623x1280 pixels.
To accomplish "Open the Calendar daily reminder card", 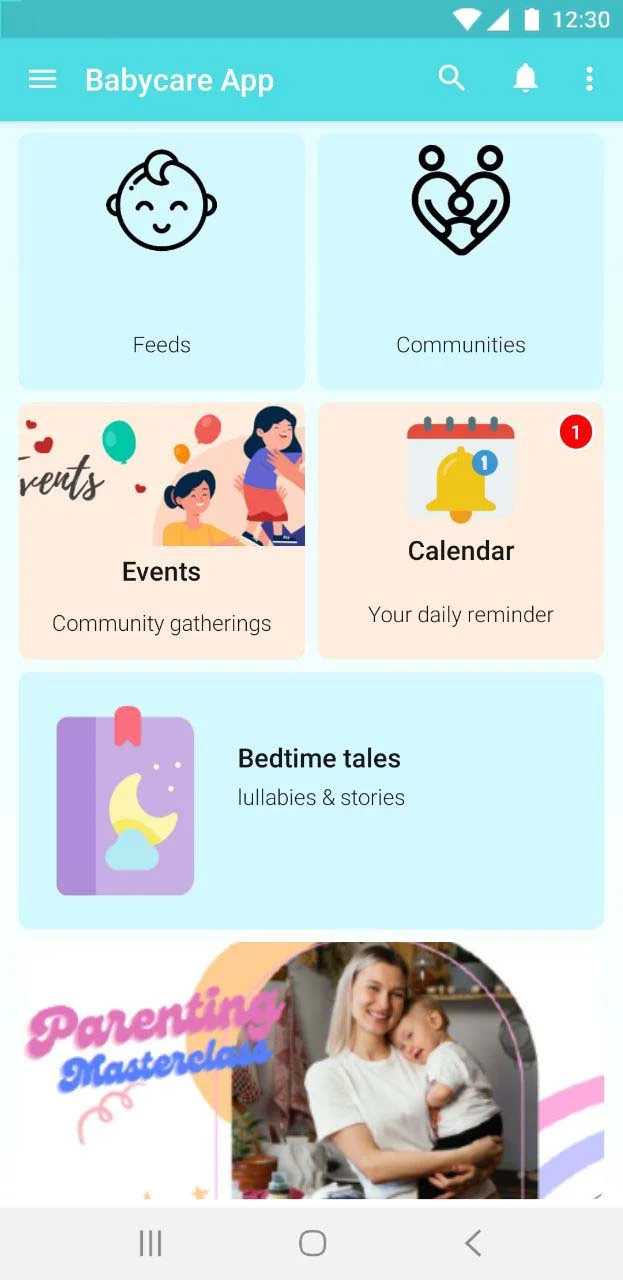I will point(461,531).
